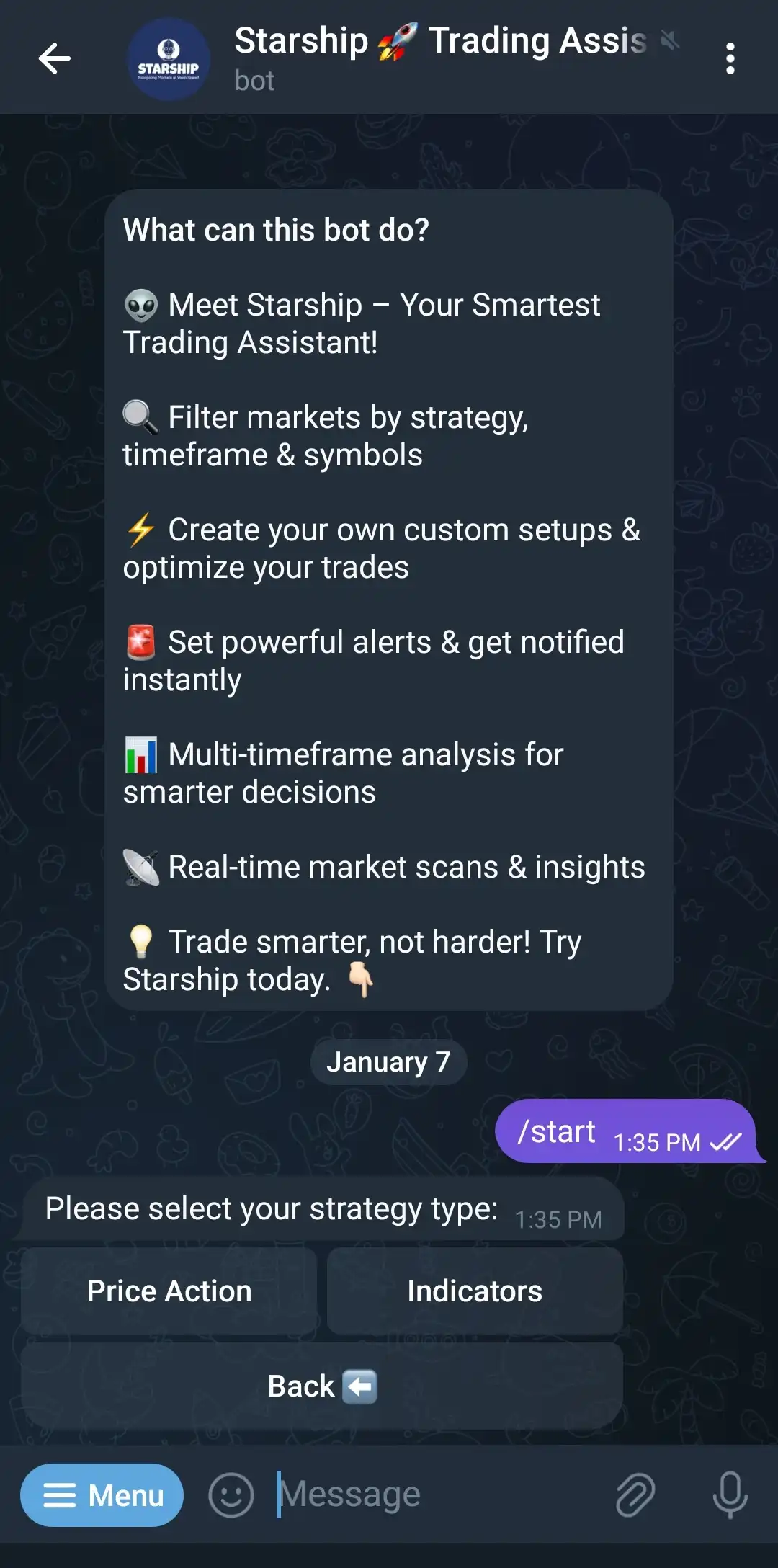Select the Price Action strategy
This screenshot has height=1568, width=778.
169,1291
